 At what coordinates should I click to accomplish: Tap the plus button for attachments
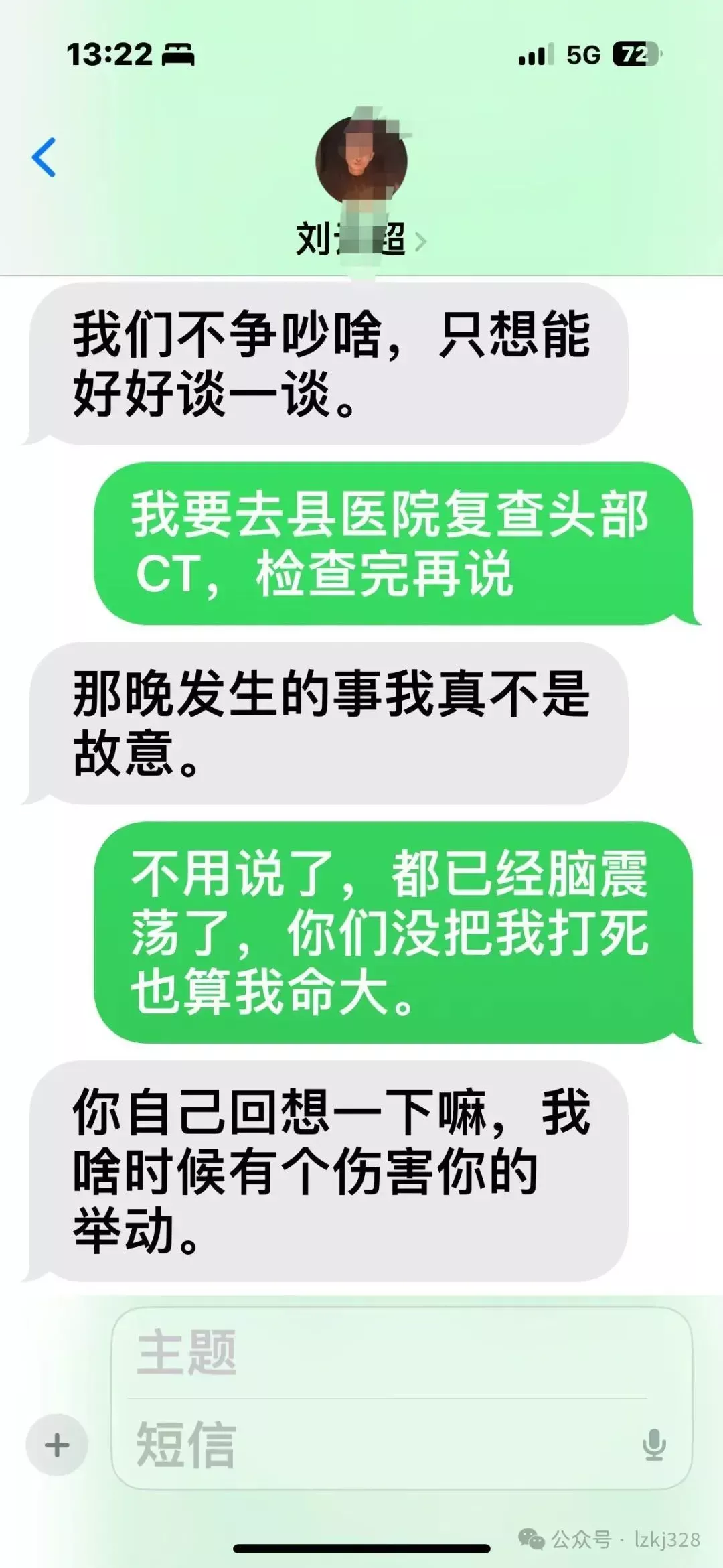coord(57,1445)
